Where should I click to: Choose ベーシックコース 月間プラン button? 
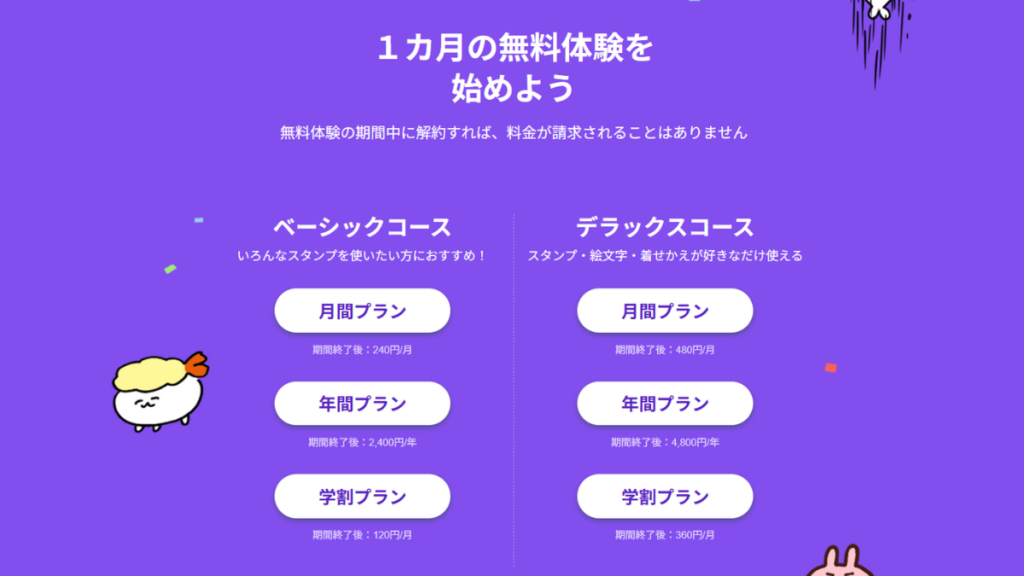pos(362,311)
